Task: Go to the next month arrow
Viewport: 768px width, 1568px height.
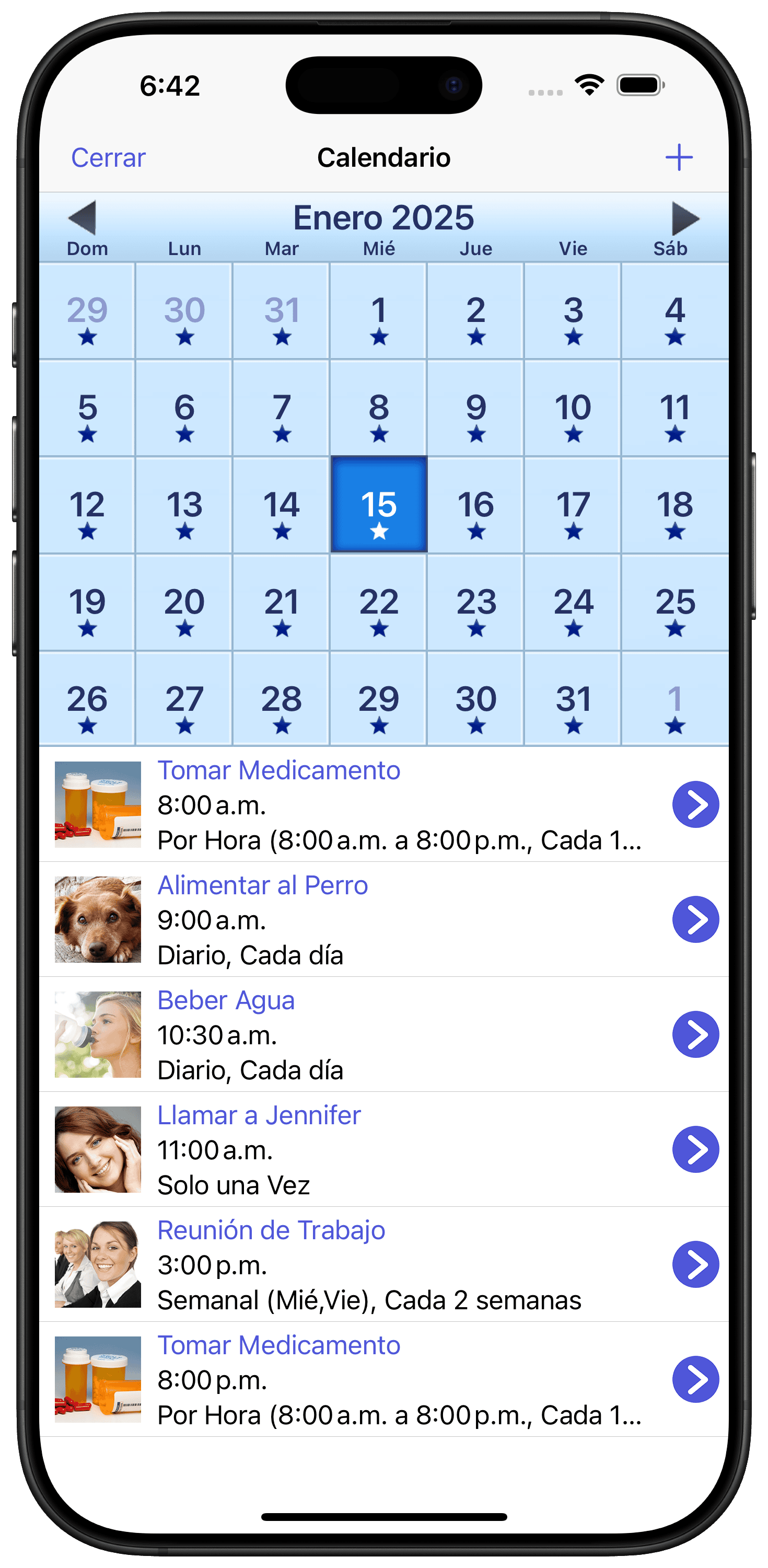Action: (x=685, y=218)
